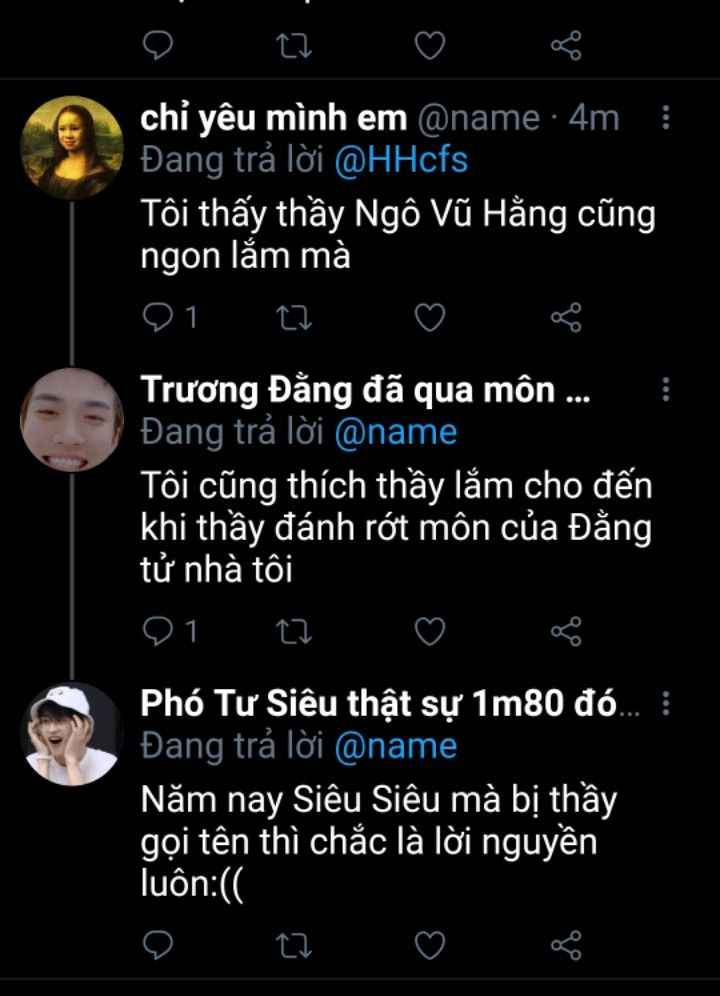
Task: Like chỉ yêu mình em's tweet
Action: (430, 318)
